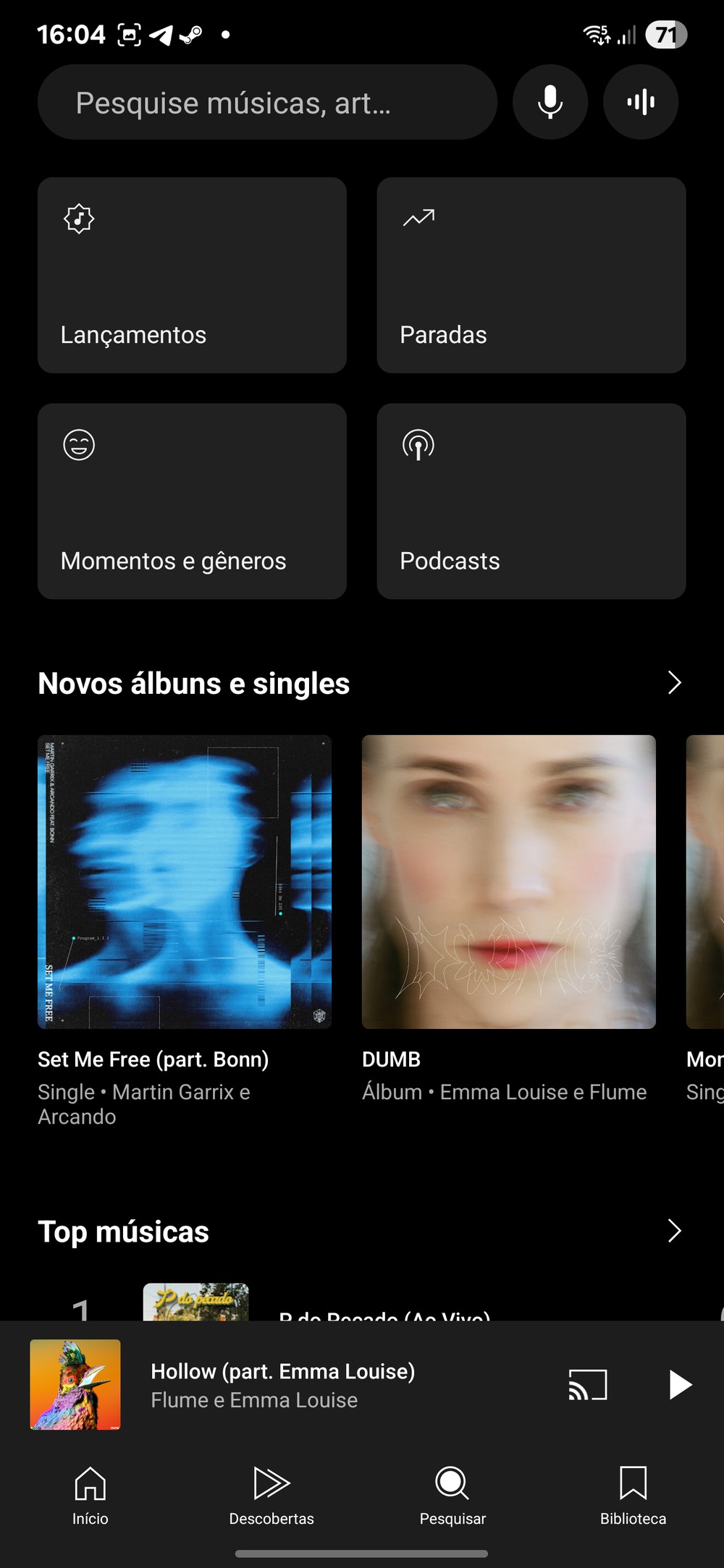The width and height of the screenshot is (724, 1568).
Task: Go to the Início tab
Action: (x=90, y=1495)
